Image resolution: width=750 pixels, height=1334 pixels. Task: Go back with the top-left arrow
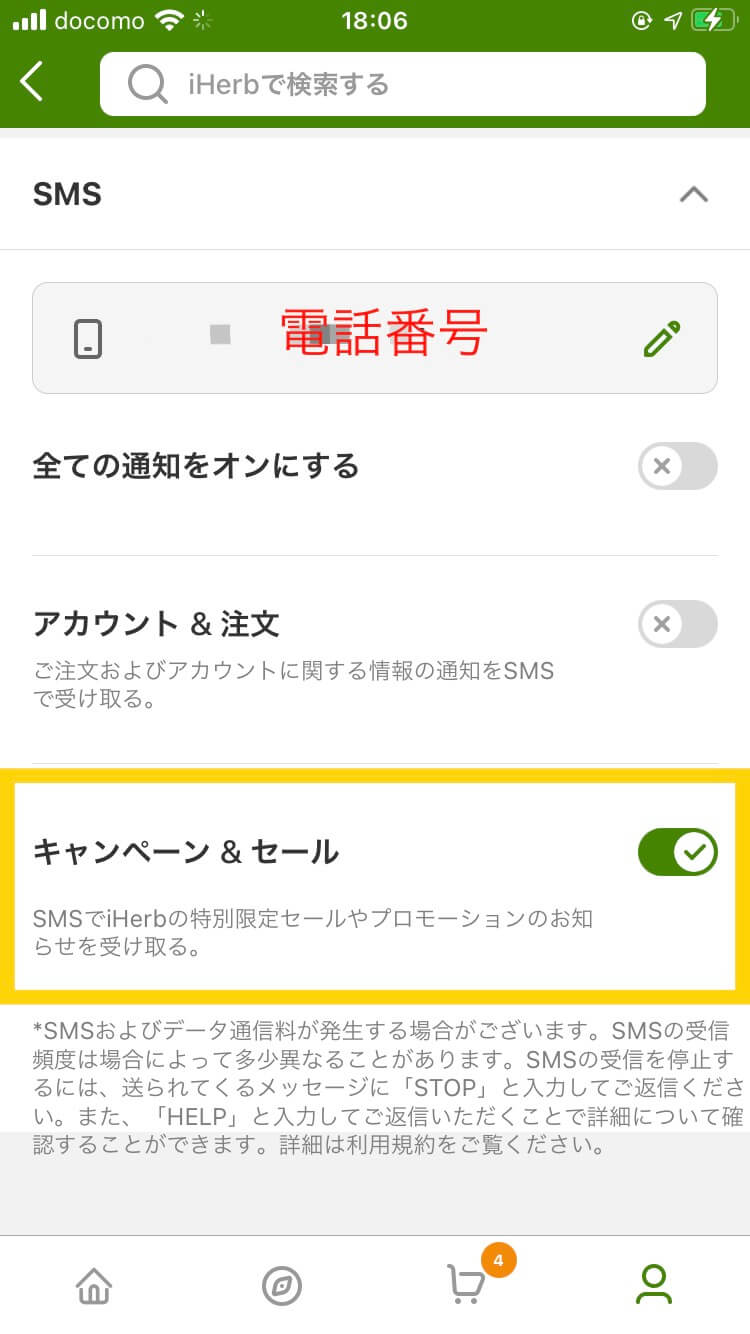(x=32, y=82)
